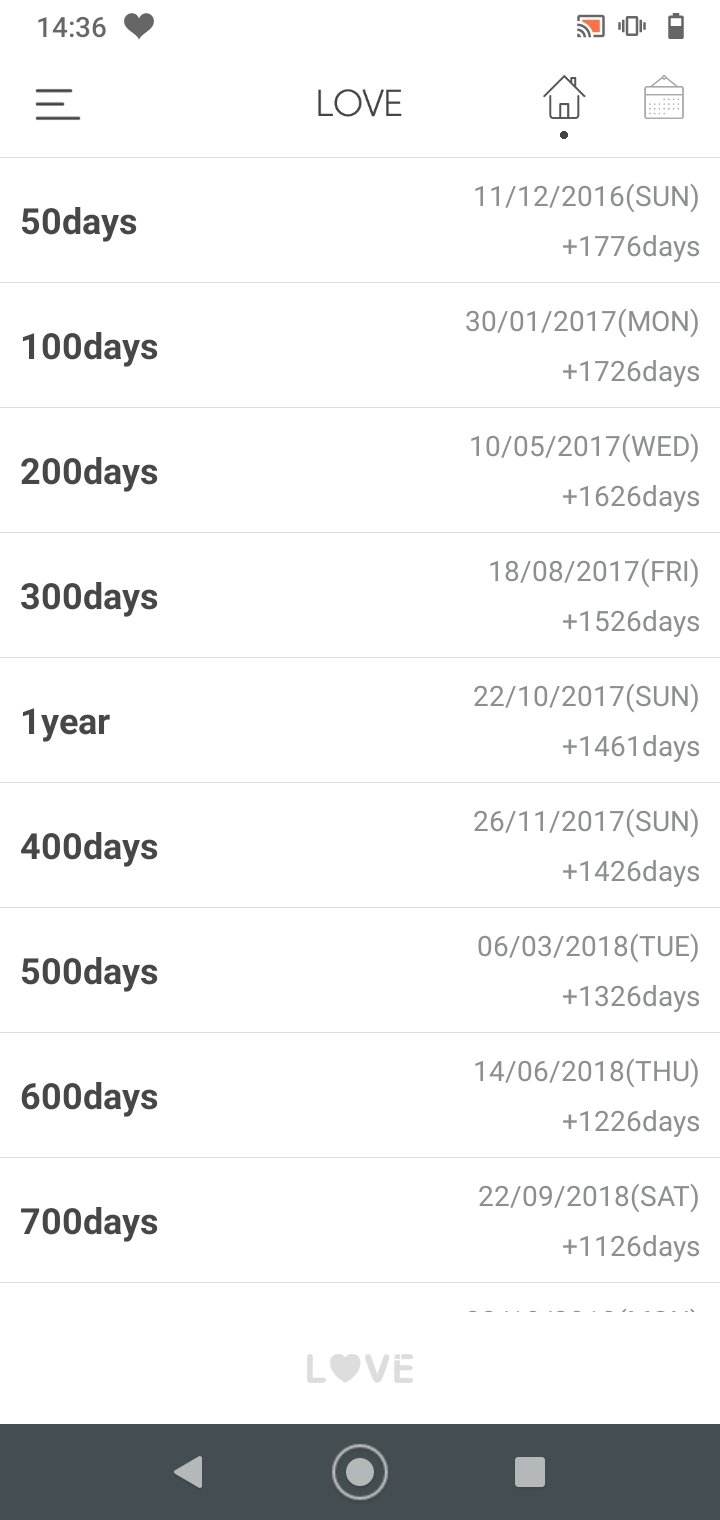
Task: Tap the 300days milestone row
Action: point(360,596)
